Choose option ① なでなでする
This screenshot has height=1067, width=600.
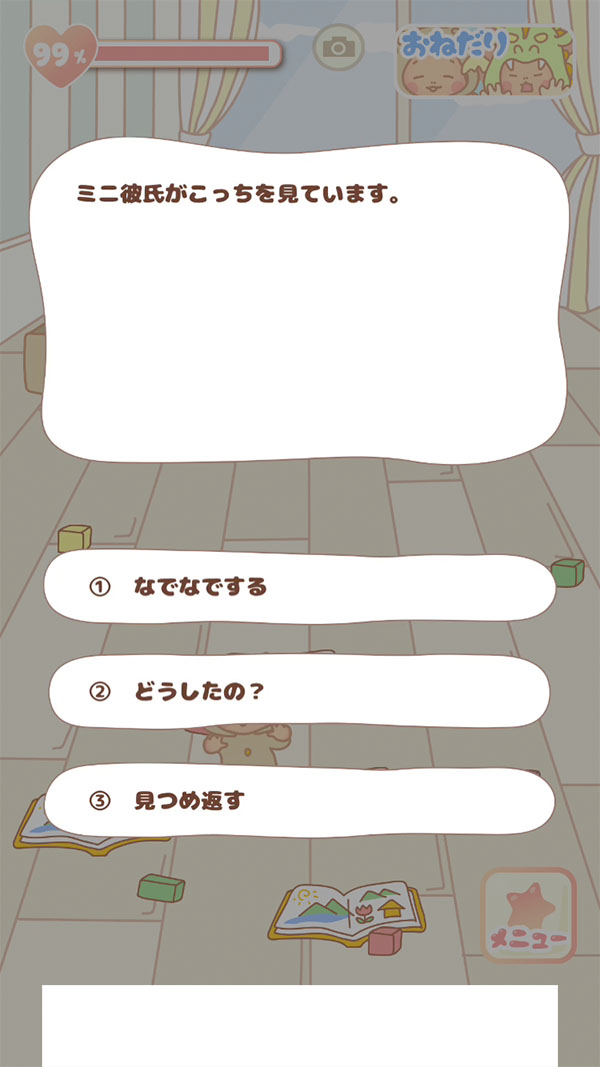tap(300, 587)
